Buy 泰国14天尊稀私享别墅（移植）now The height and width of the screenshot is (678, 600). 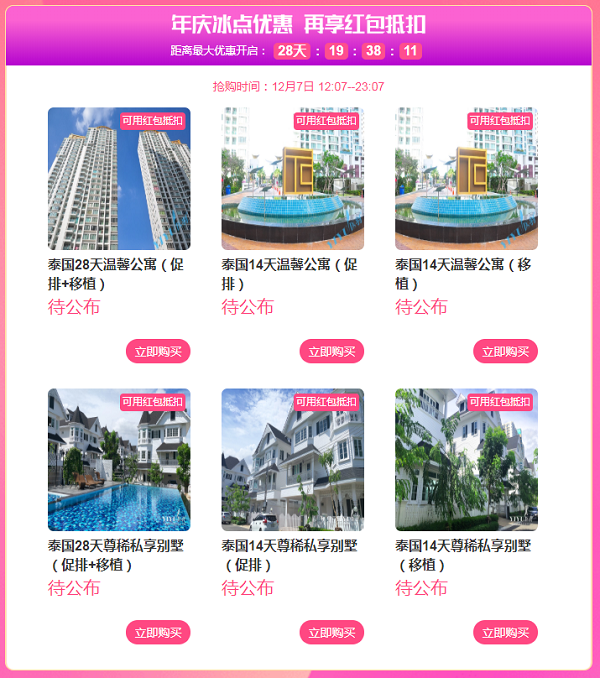point(505,632)
